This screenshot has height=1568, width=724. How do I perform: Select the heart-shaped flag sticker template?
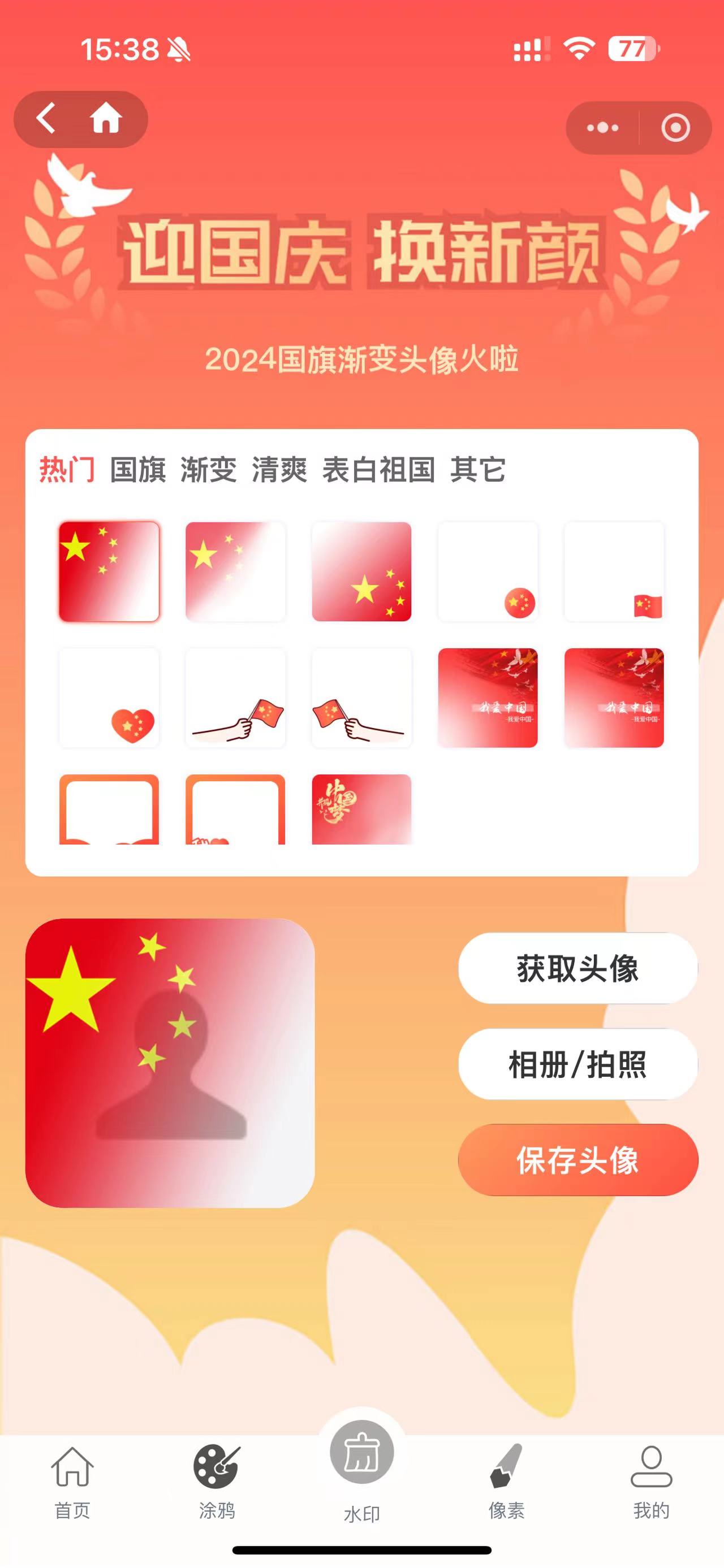coord(109,698)
